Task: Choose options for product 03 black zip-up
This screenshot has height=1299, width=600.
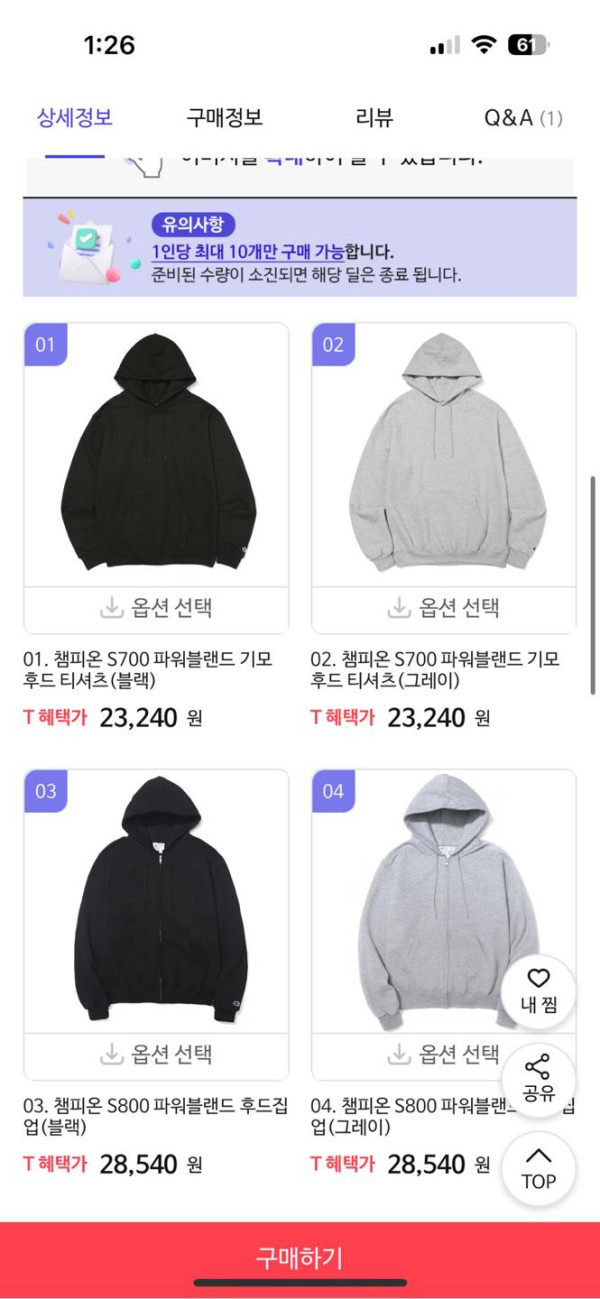Action: tap(156, 1054)
